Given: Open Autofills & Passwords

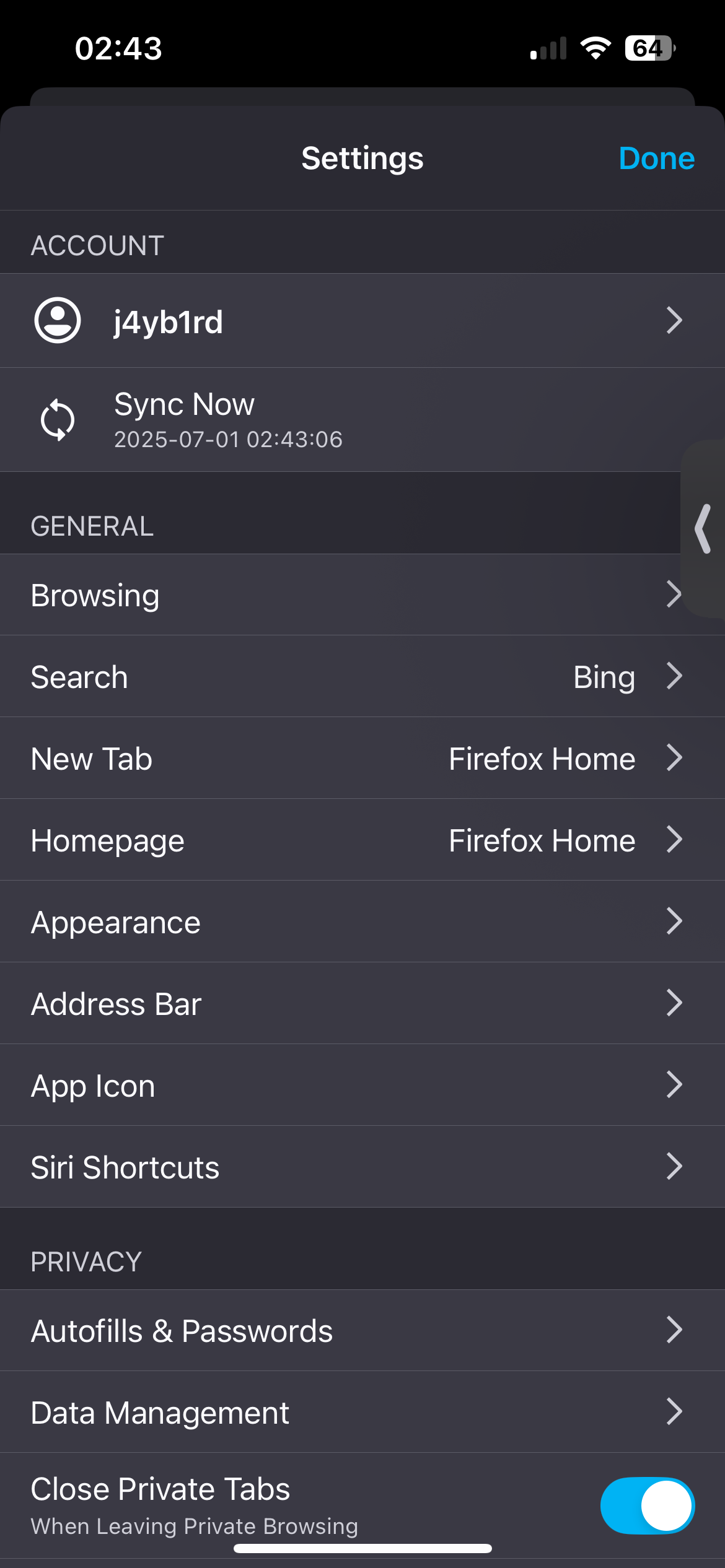Looking at the screenshot, I should [x=362, y=1330].
